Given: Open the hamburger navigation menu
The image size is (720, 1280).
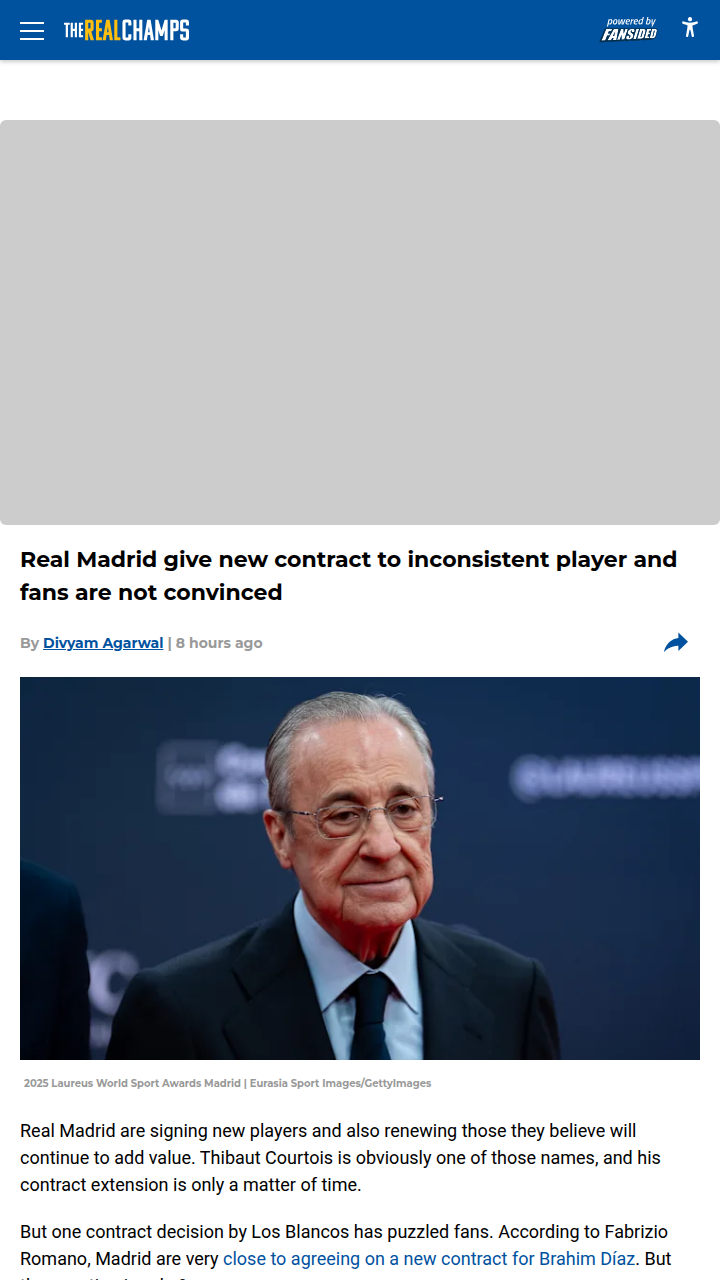Looking at the screenshot, I should click(32, 30).
